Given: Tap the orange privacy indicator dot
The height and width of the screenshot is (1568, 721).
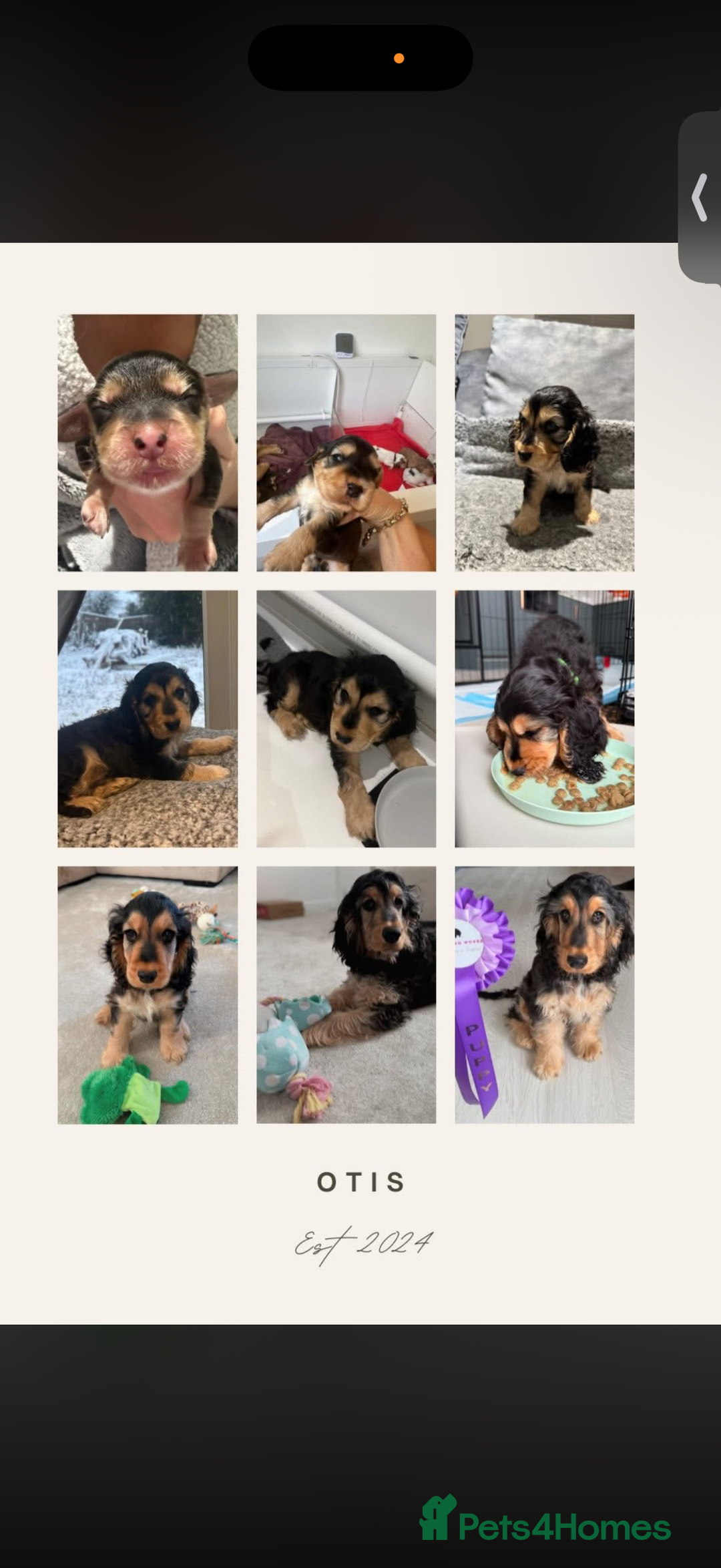Looking at the screenshot, I should (x=399, y=57).
